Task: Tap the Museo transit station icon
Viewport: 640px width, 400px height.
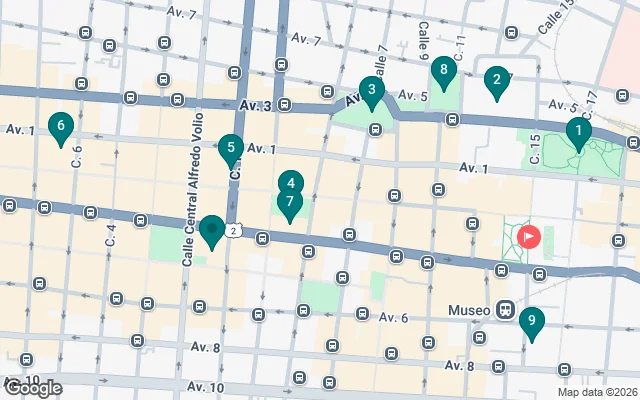Action: pos(507,311)
